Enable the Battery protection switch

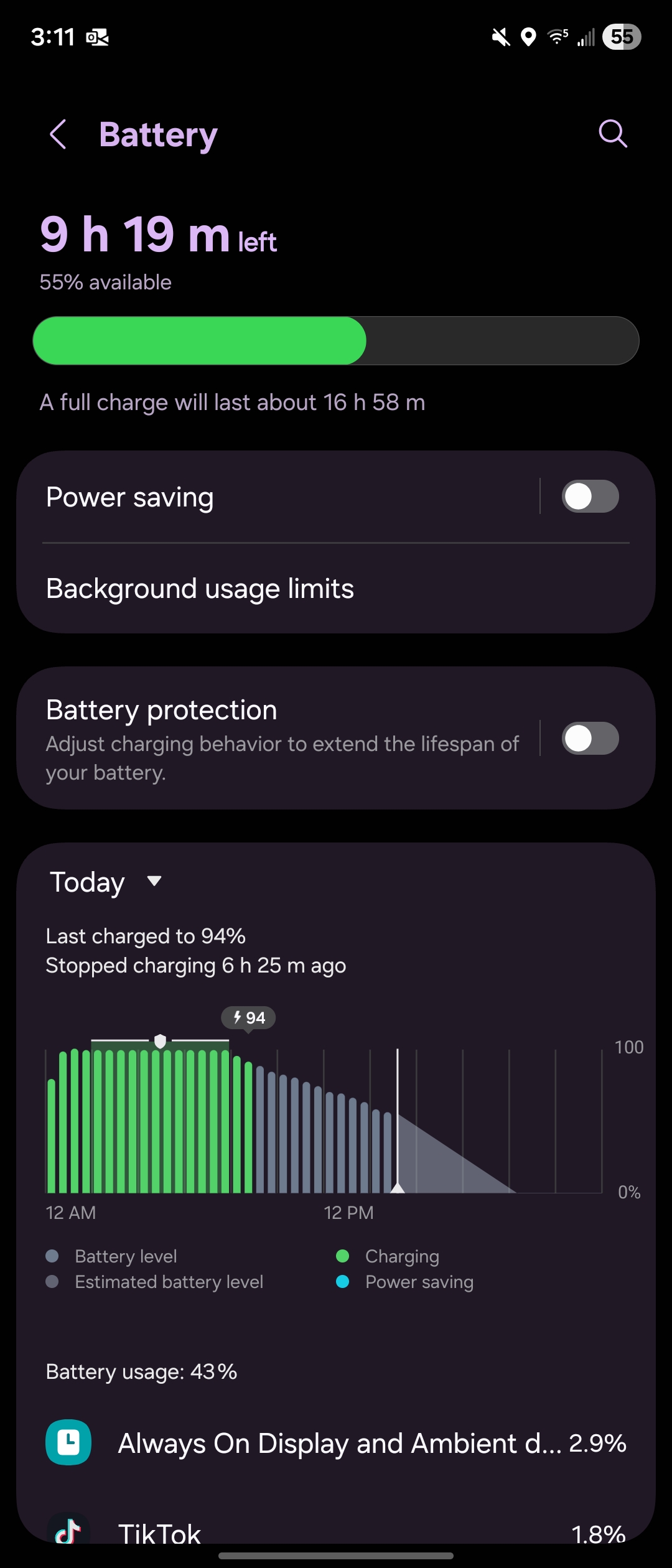tap(590, 739)
